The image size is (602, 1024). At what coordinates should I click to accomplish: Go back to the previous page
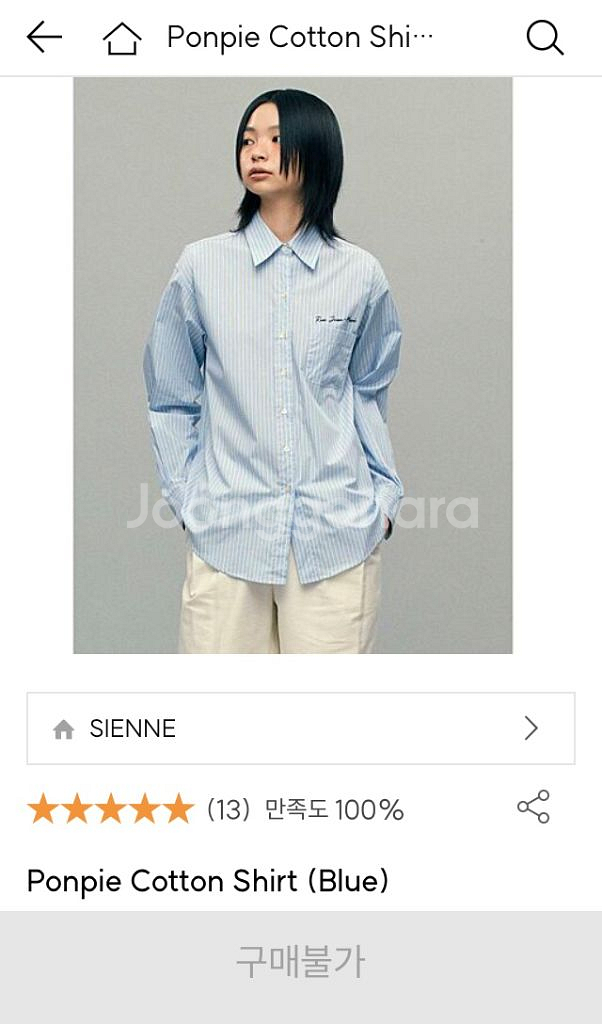[44, 38]
